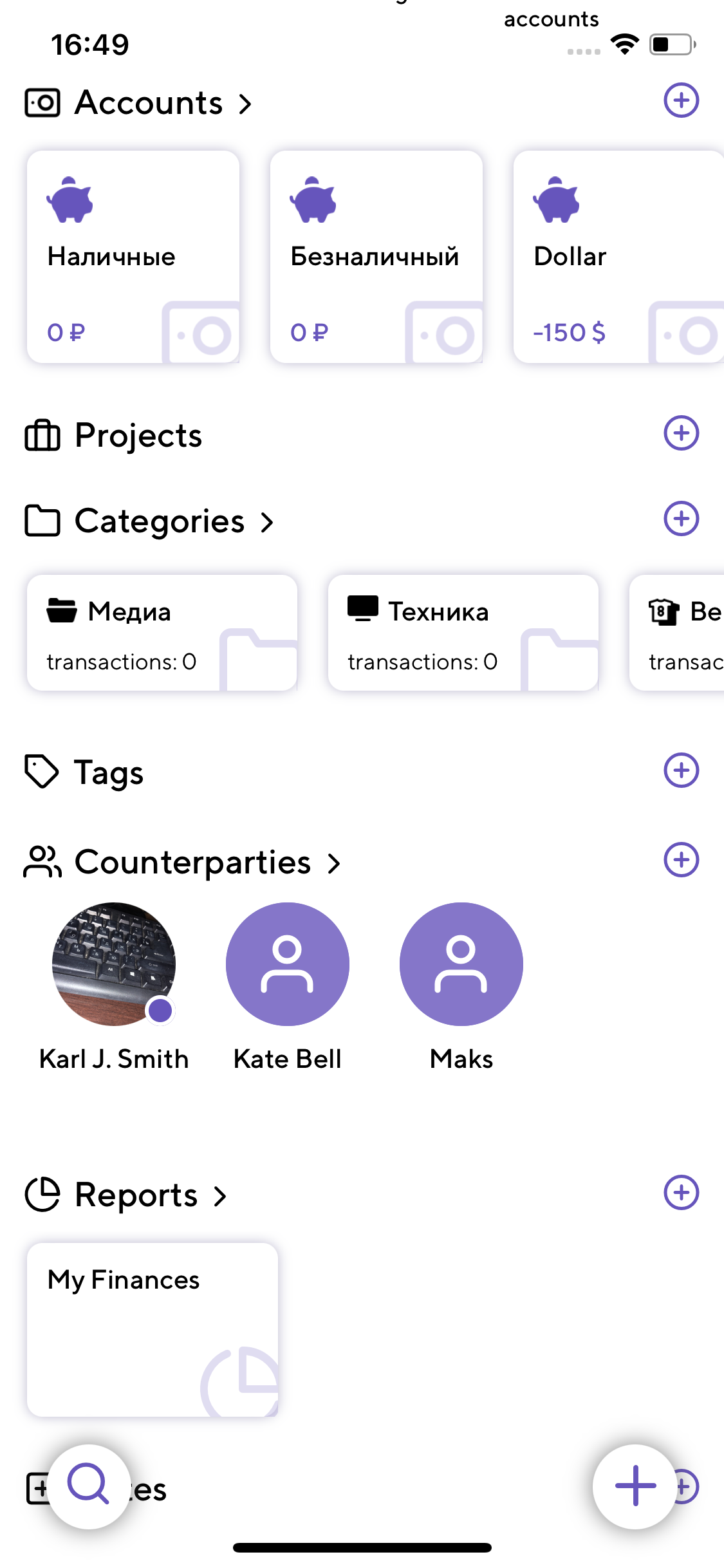Add a new tag
Viewport: 724px width, 1568px height.
click(x=681, y=770)
